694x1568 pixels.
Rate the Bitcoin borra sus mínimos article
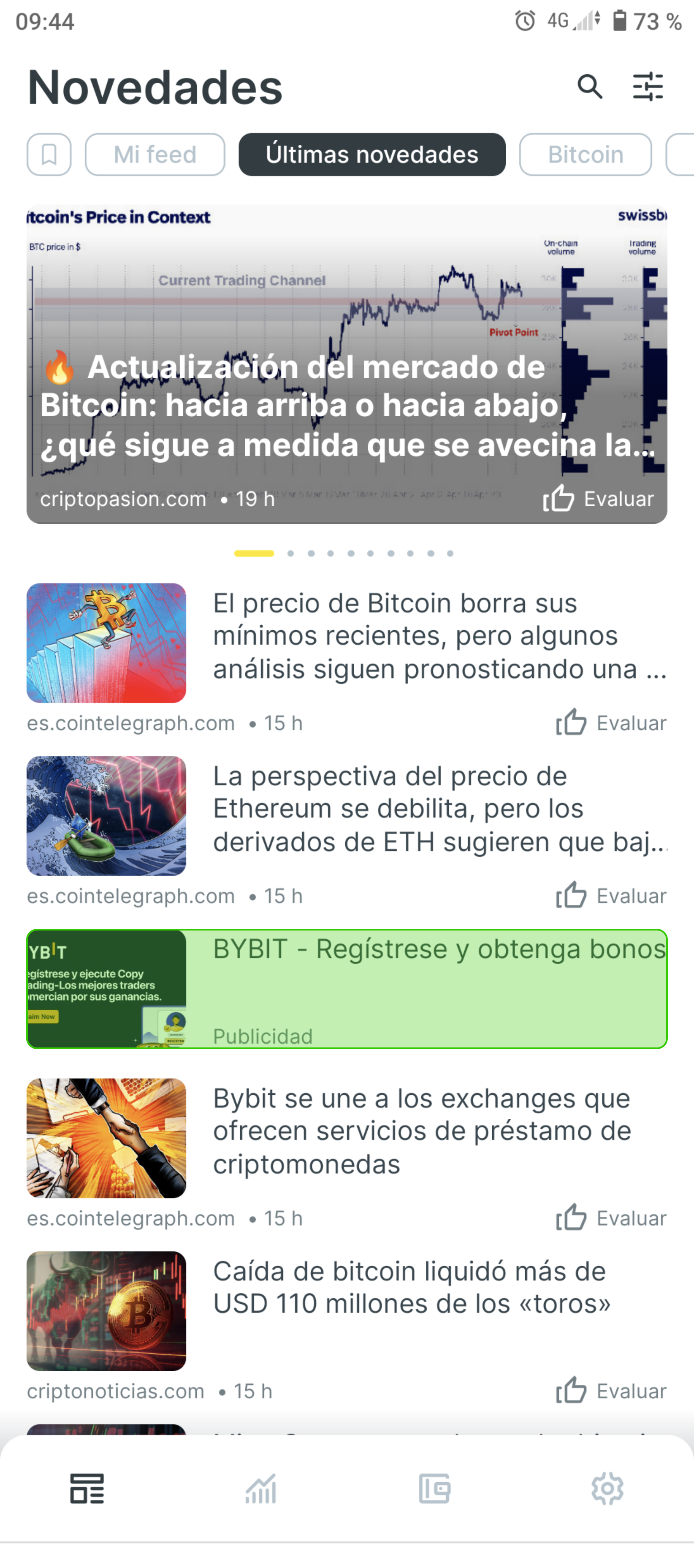pos(611,723)
